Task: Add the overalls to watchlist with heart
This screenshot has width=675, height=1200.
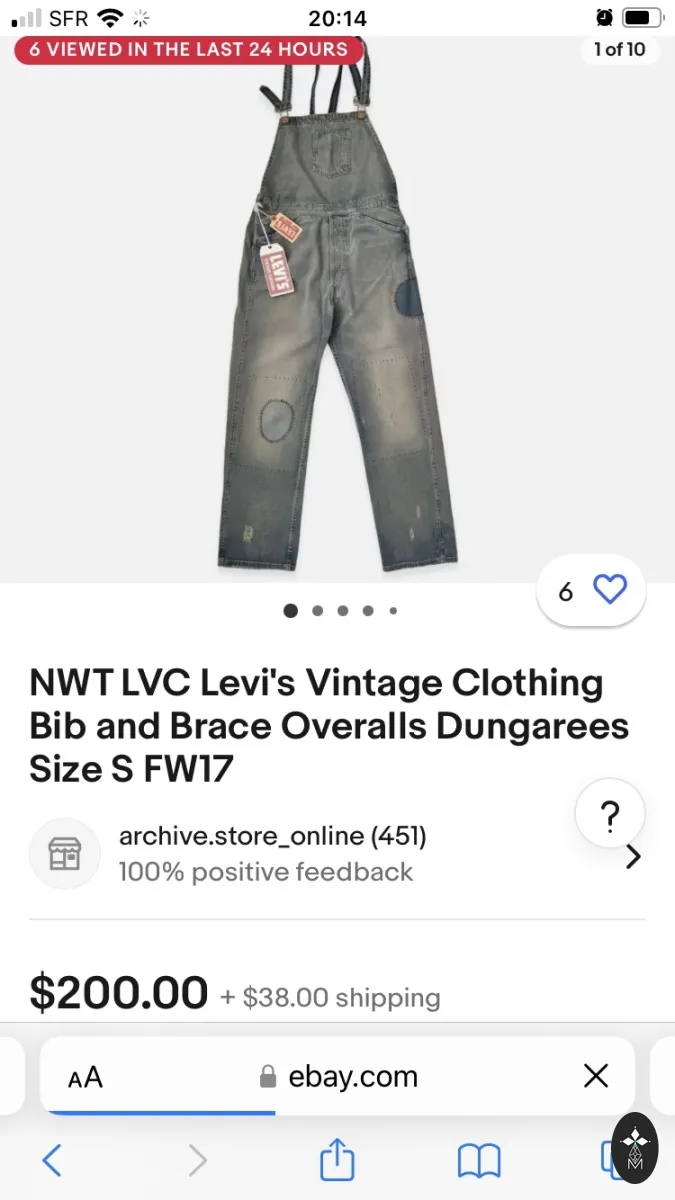Action: (609, 590)
